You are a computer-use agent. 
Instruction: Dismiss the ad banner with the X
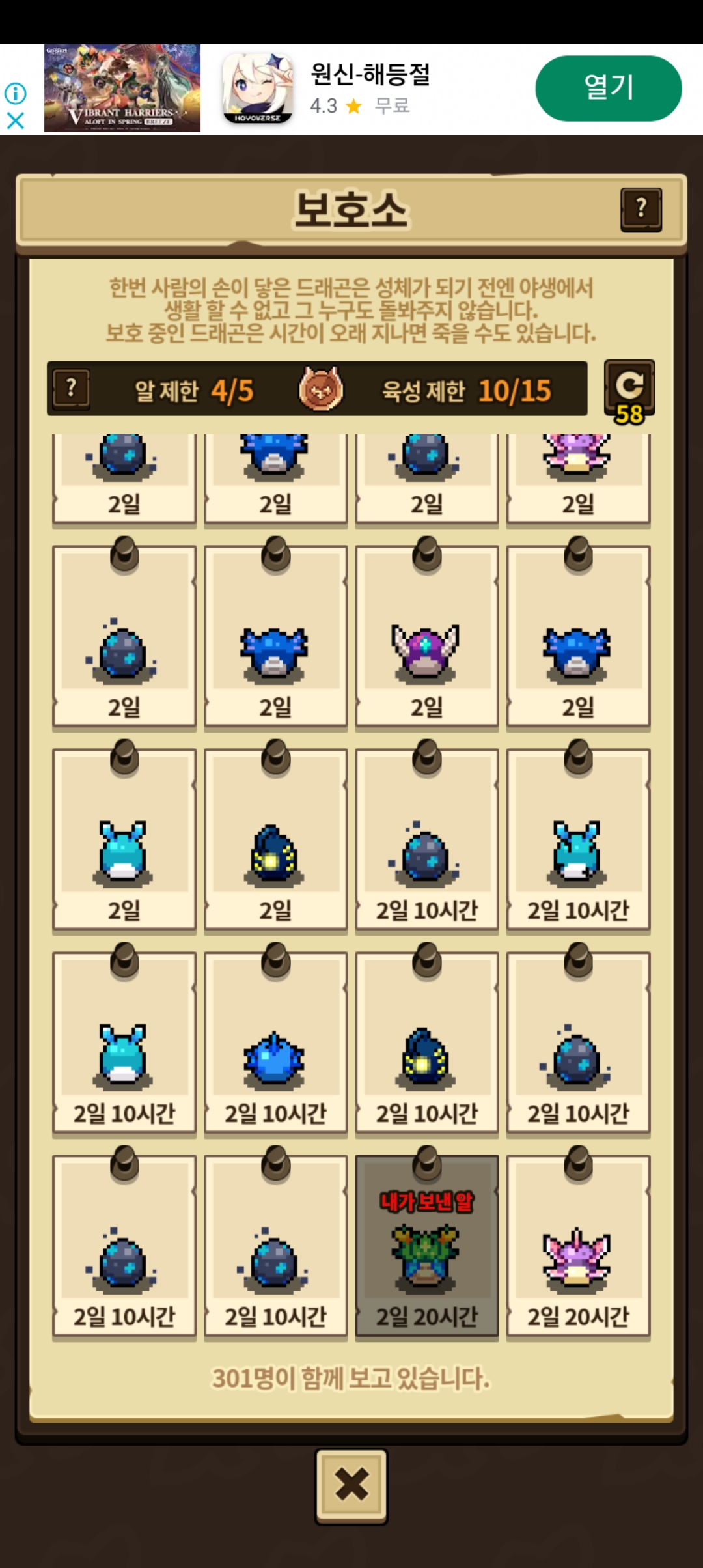click(16, 120)
